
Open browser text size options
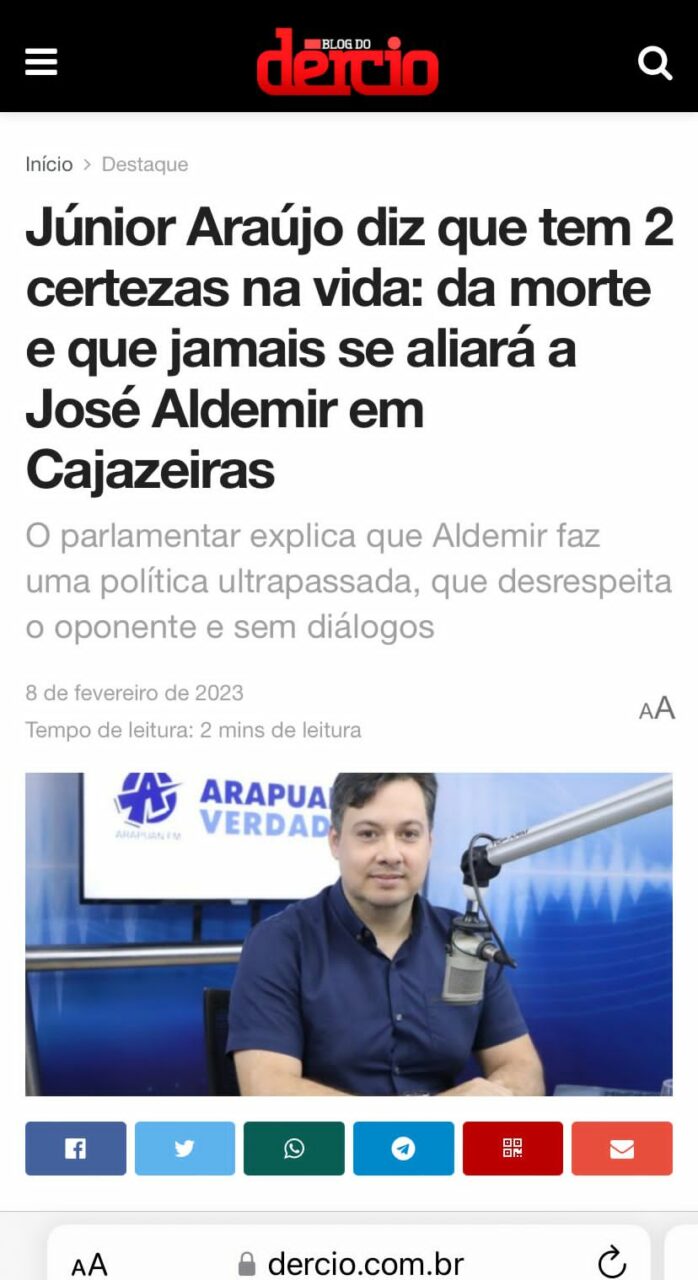[x=89, y=1264]
